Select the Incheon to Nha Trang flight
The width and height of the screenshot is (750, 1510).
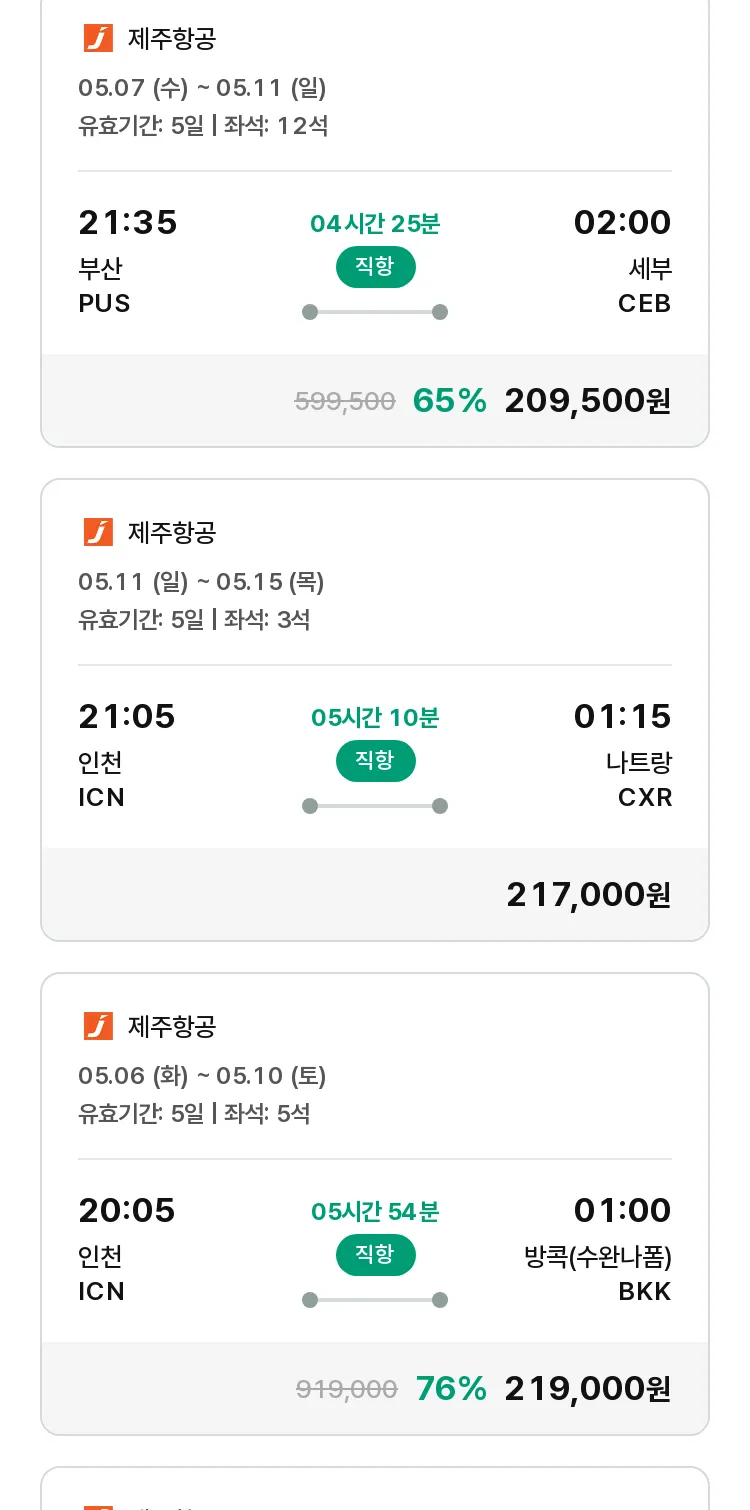tap(375, 710)
